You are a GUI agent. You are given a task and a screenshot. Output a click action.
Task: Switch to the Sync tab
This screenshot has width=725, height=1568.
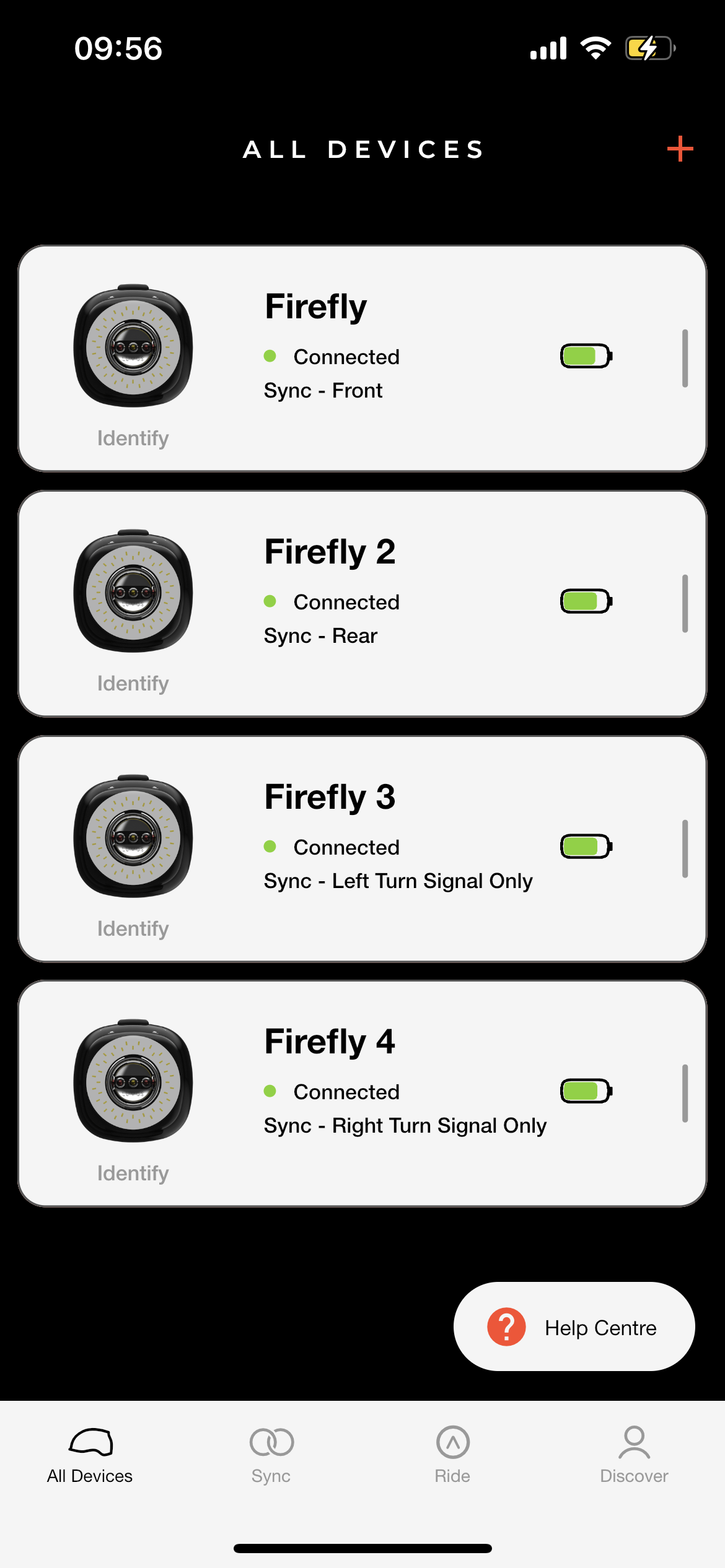[x=271, y=1455]
